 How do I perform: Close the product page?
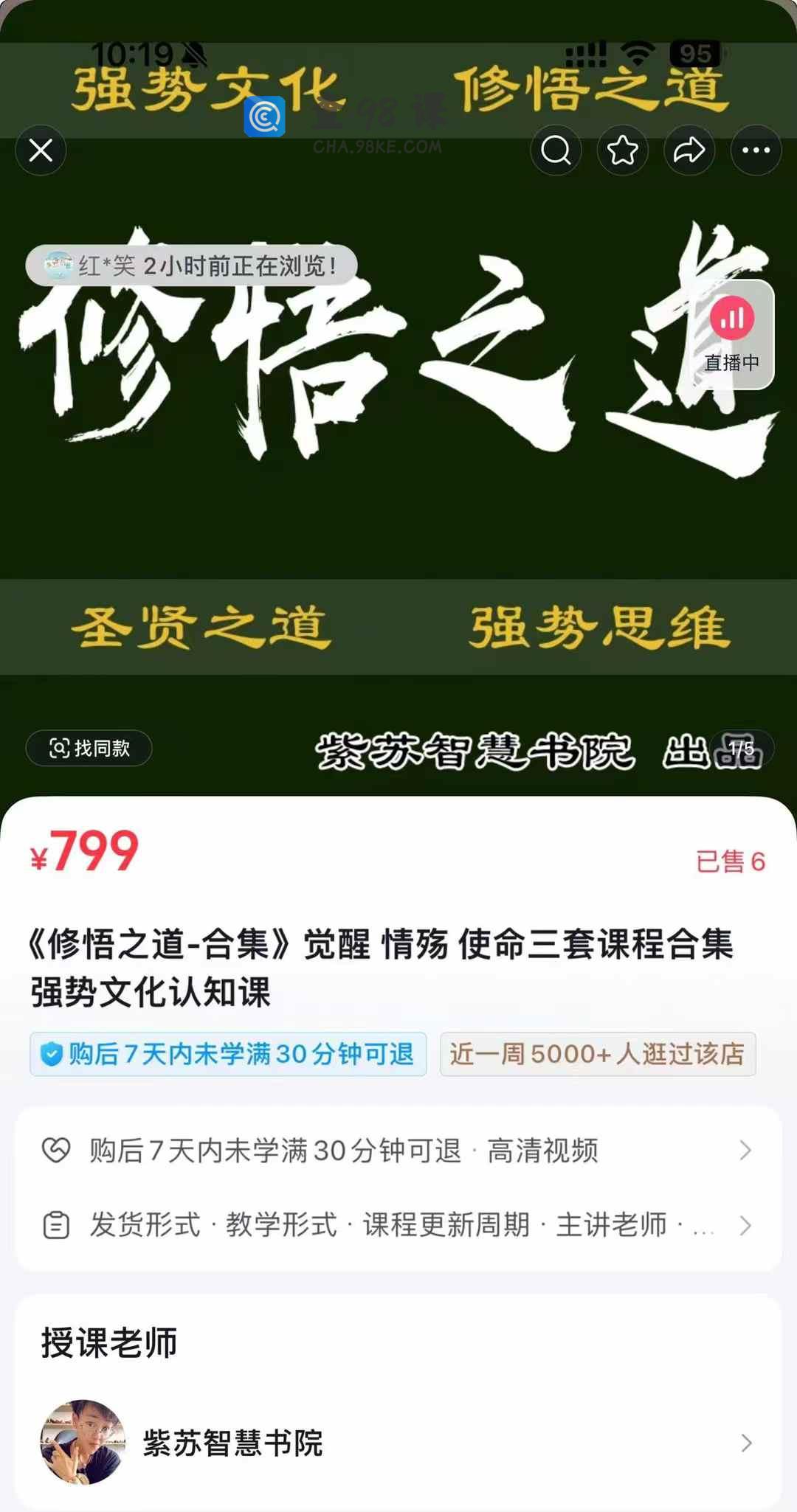click(41, 150)
